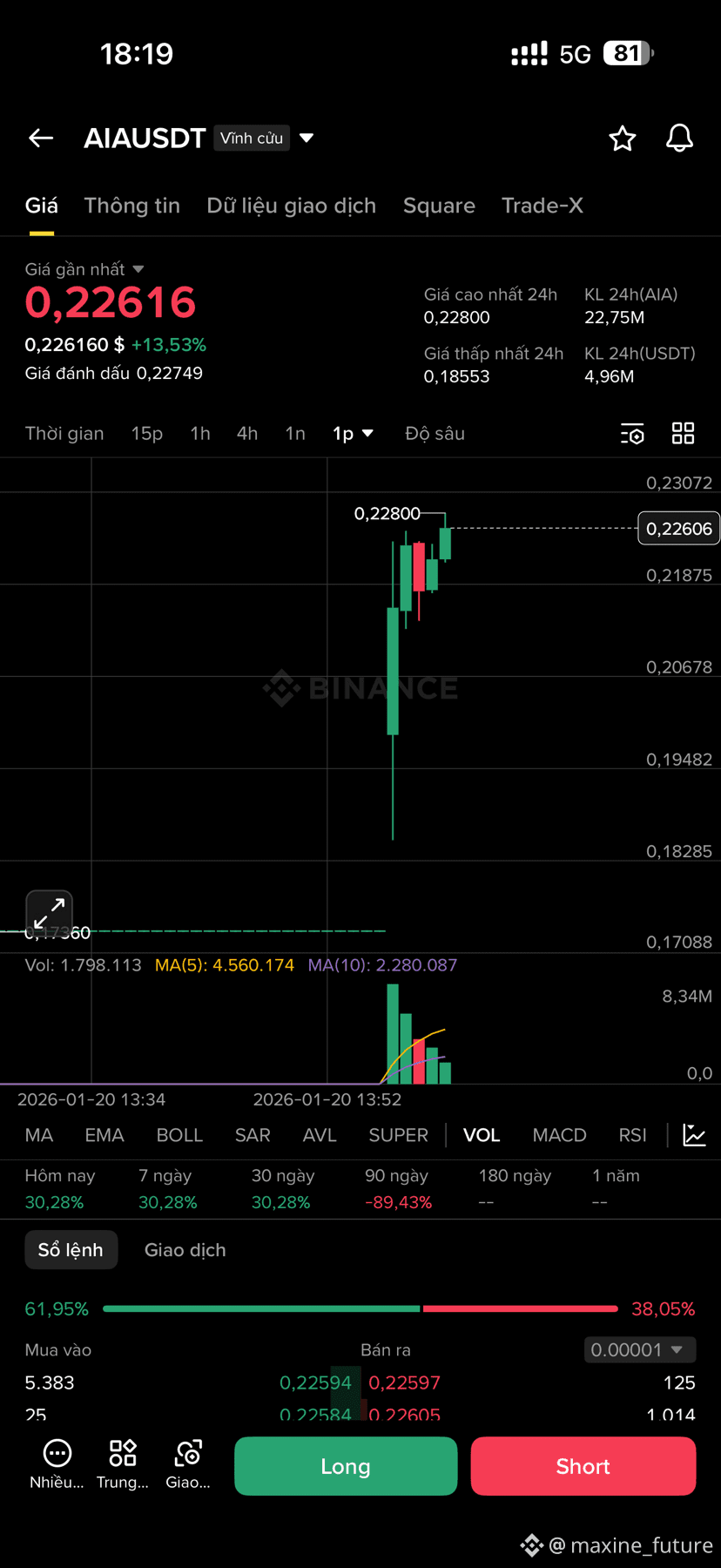Open the Dữ liệu giao dịch tab

[291, 206]
